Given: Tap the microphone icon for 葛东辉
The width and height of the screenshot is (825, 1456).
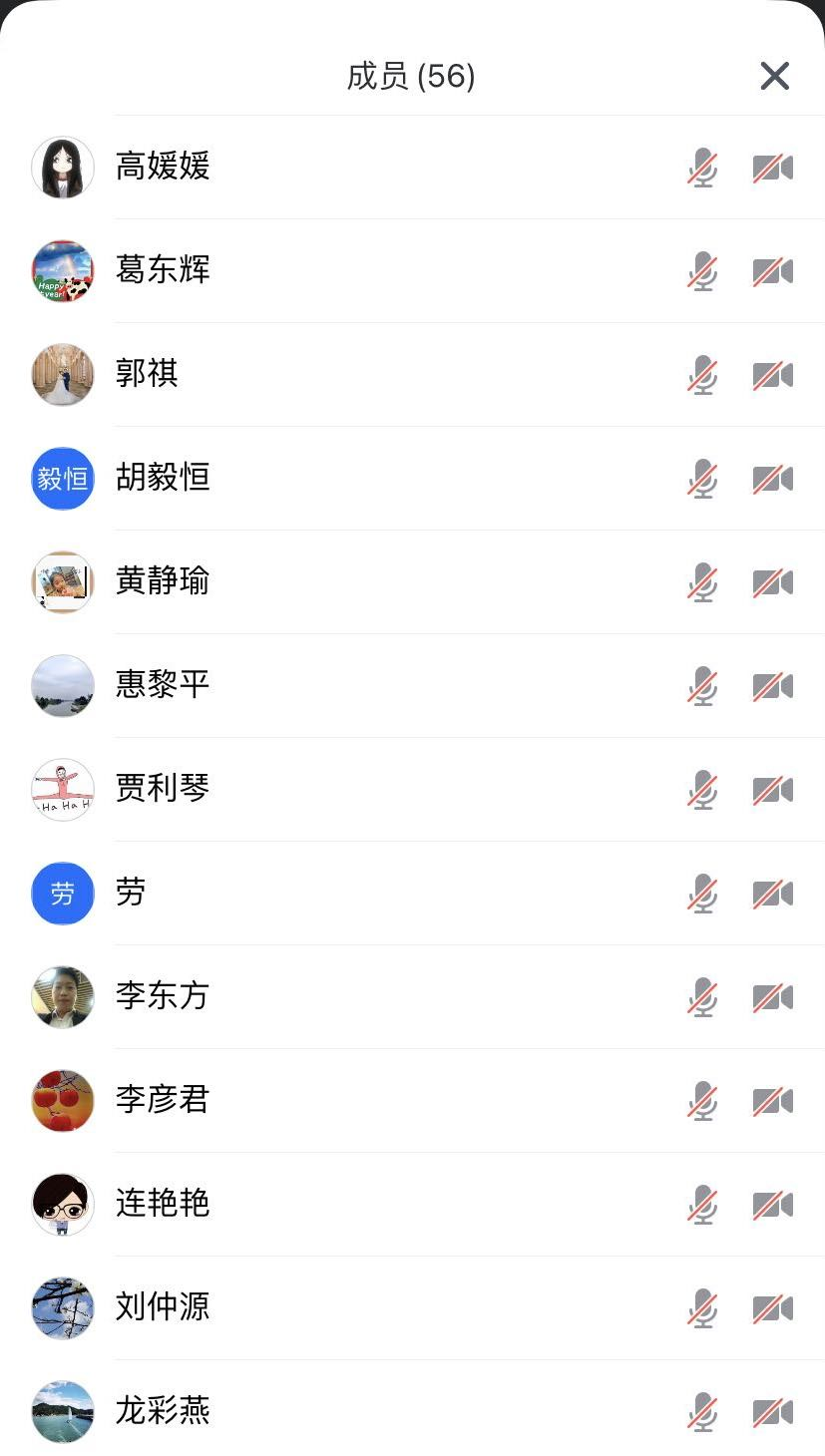Looking at the screenshot, I should [702, 271].
